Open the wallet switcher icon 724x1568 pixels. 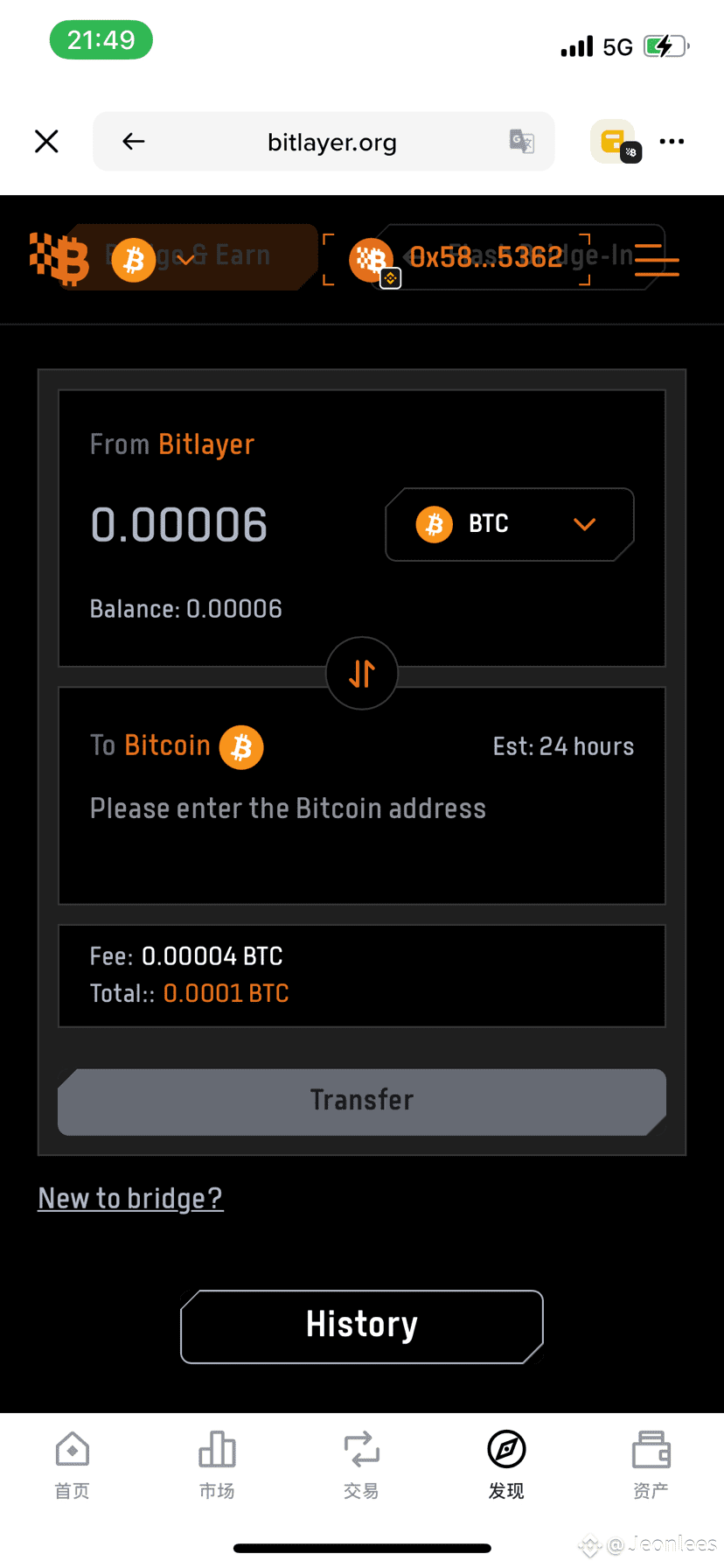(616, 142)
